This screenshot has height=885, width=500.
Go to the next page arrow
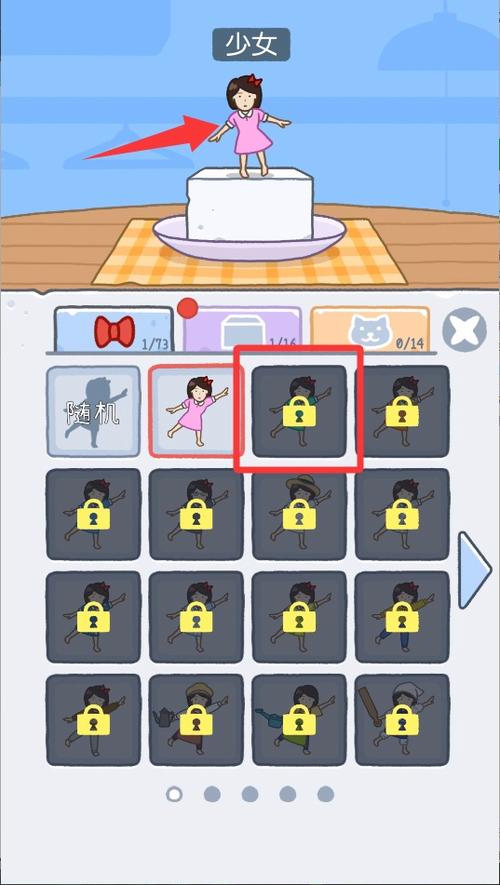click(474, 569)
